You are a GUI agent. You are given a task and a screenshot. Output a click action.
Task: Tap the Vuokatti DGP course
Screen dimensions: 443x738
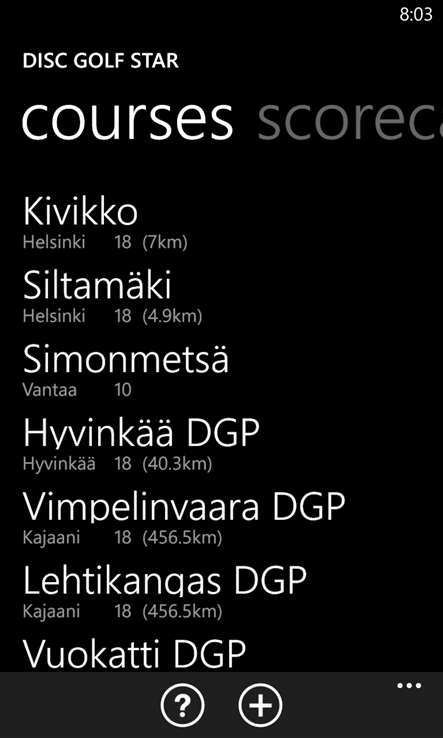[x=134, y=655]
